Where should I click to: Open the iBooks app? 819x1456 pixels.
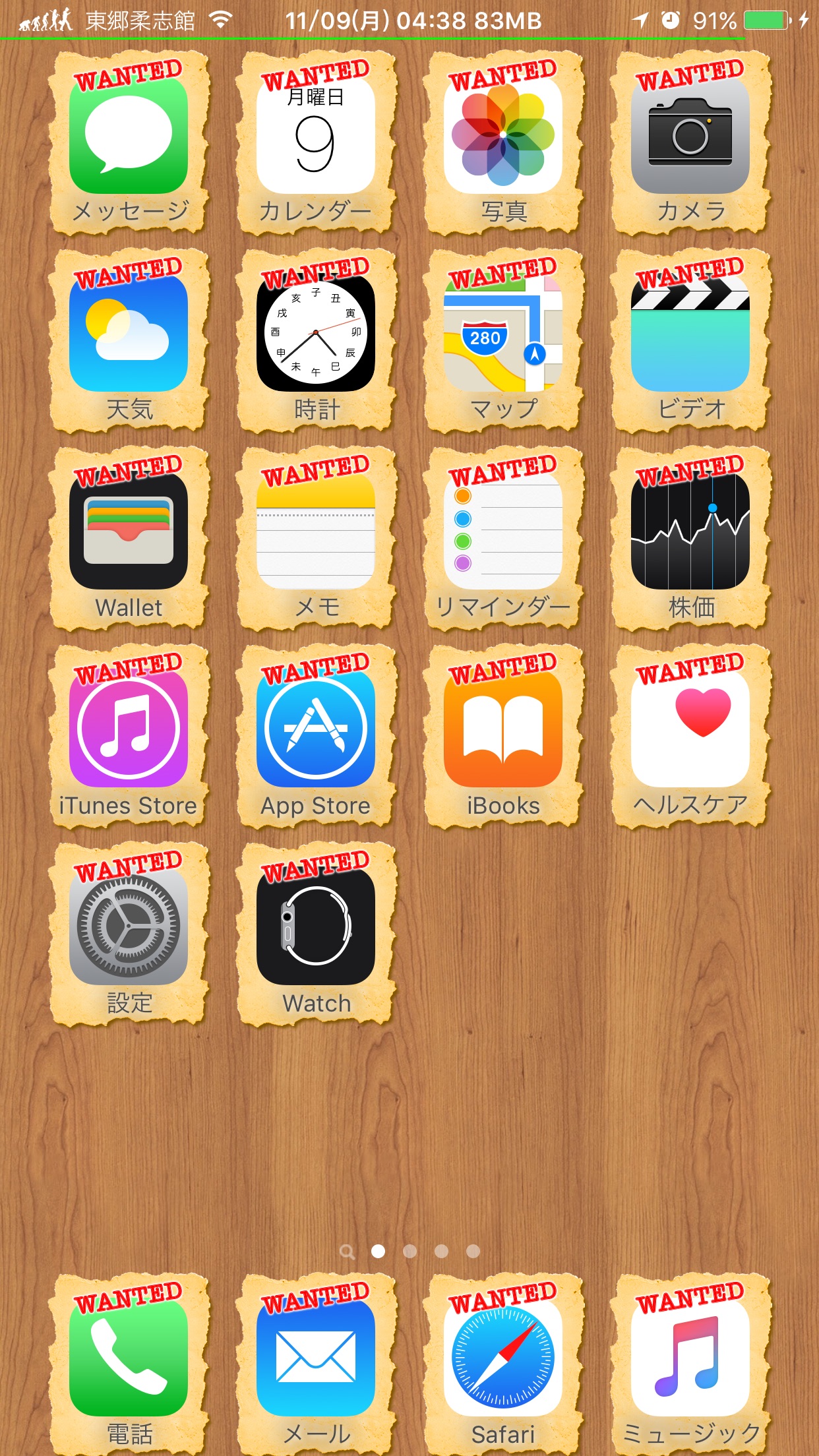pyautogui.click(x=503, y=729)
